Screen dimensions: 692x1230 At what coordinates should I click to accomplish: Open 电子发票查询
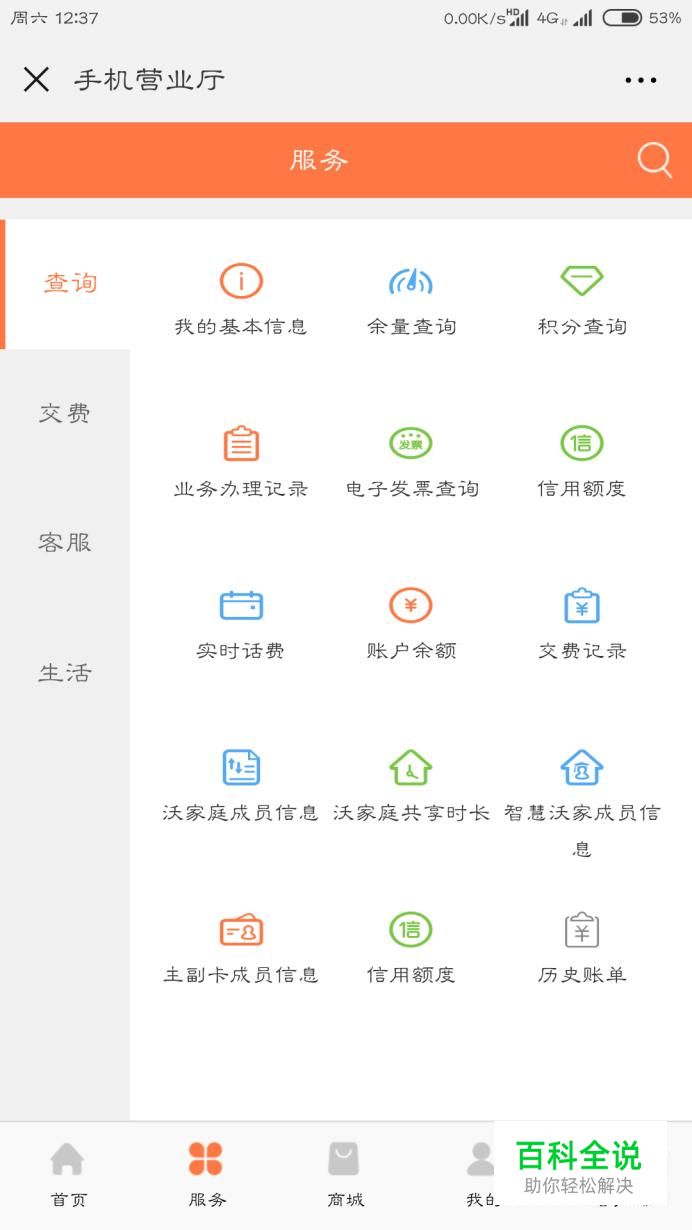tap(411, 462)
